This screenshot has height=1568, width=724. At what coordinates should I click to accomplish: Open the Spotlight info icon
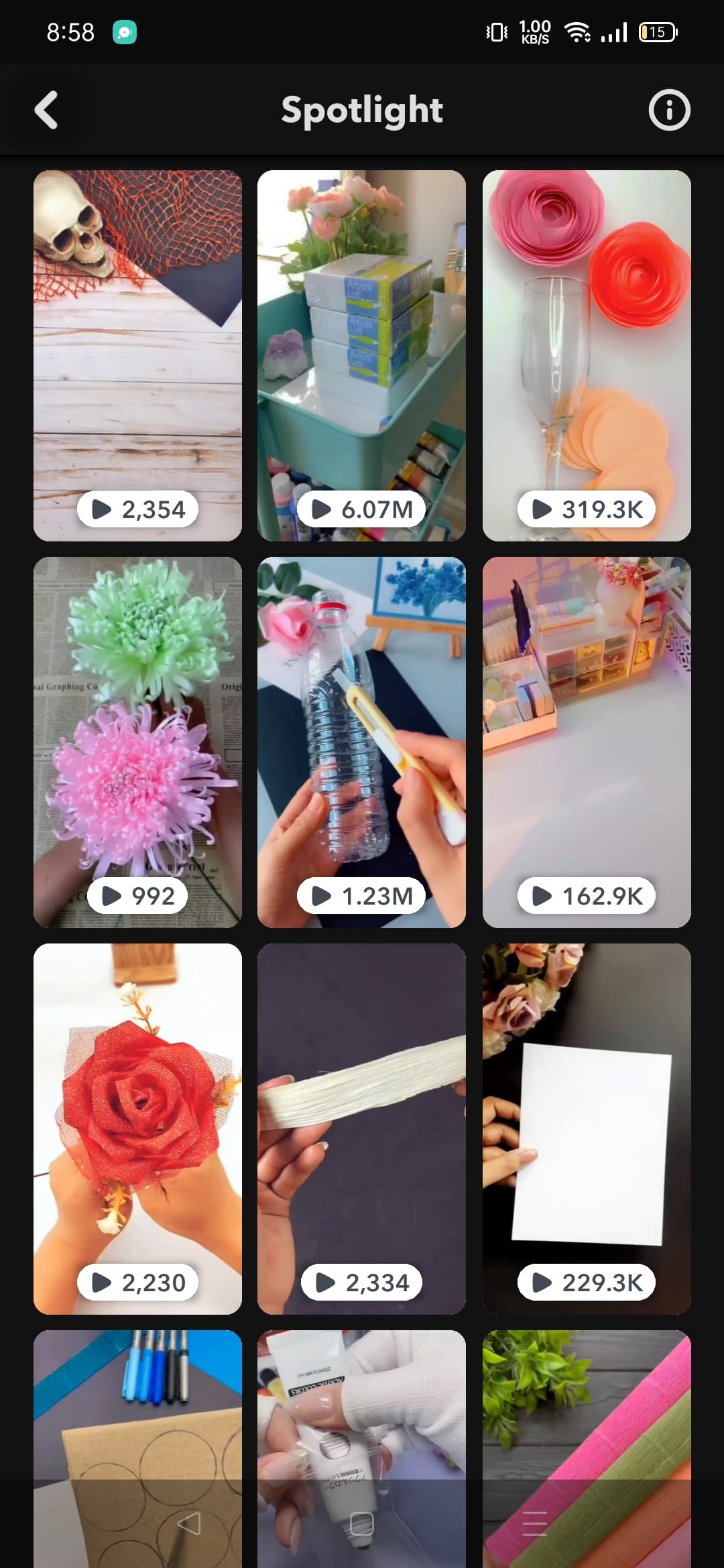click(x=669, y=110)
